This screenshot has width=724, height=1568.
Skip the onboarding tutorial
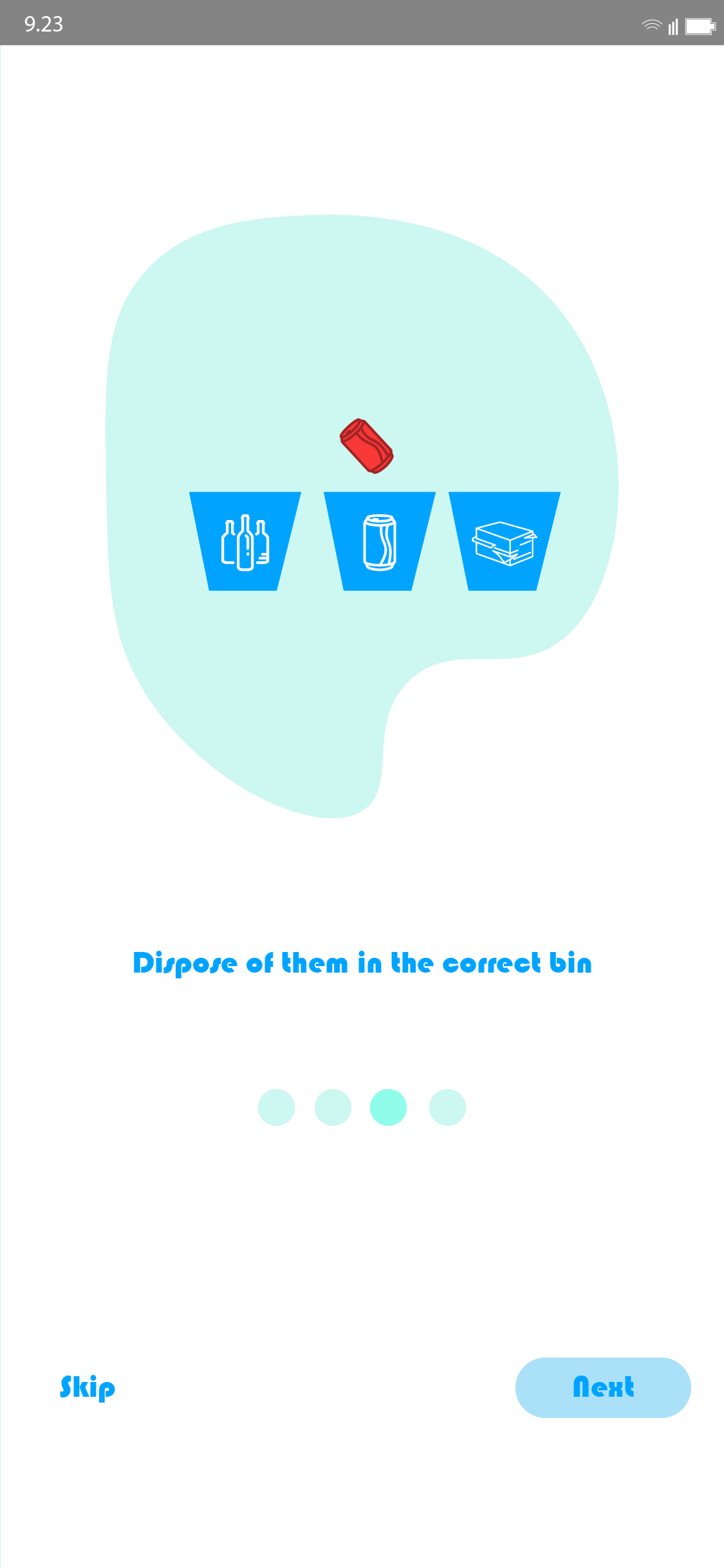click(x=88, y=1387)
